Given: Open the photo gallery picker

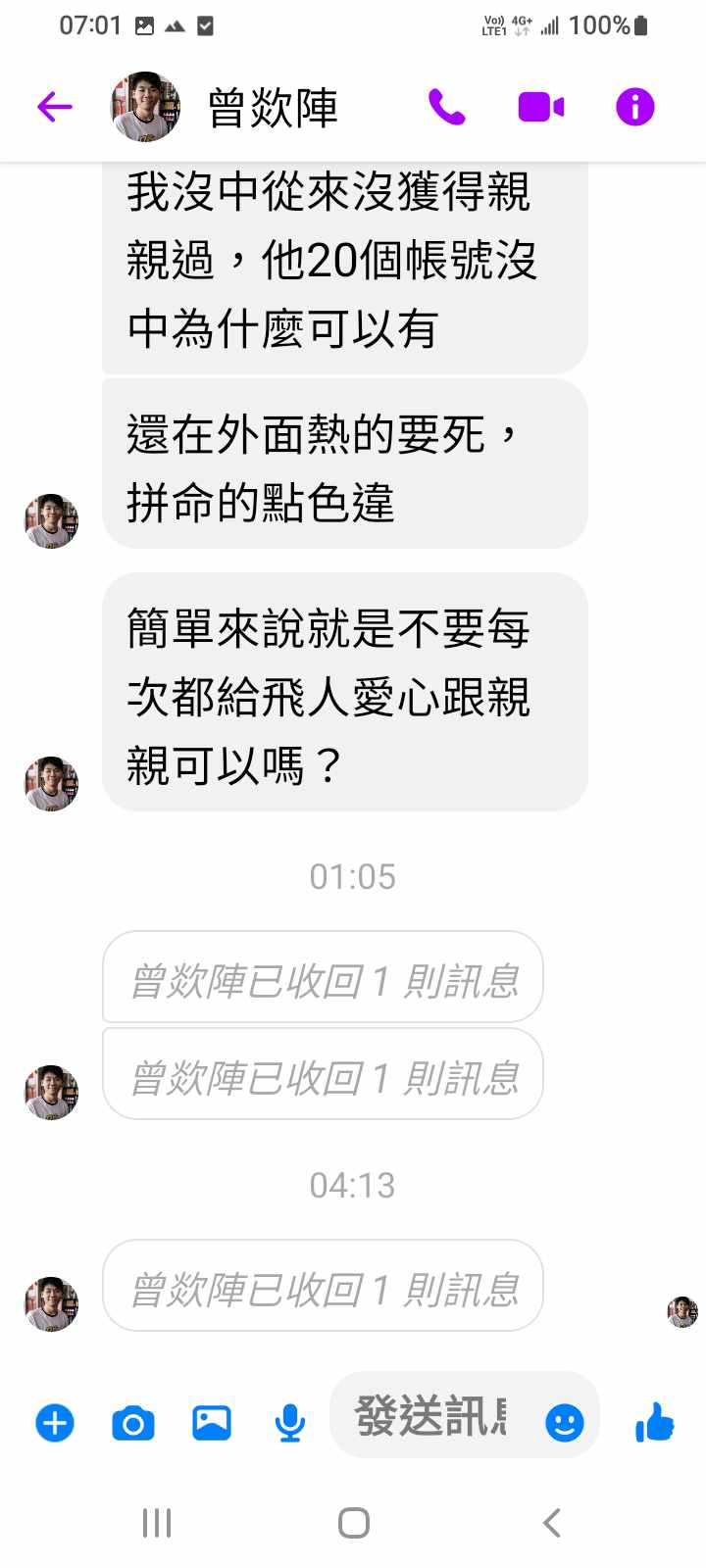Looking at the screenshot, I should click(211, 1422).
